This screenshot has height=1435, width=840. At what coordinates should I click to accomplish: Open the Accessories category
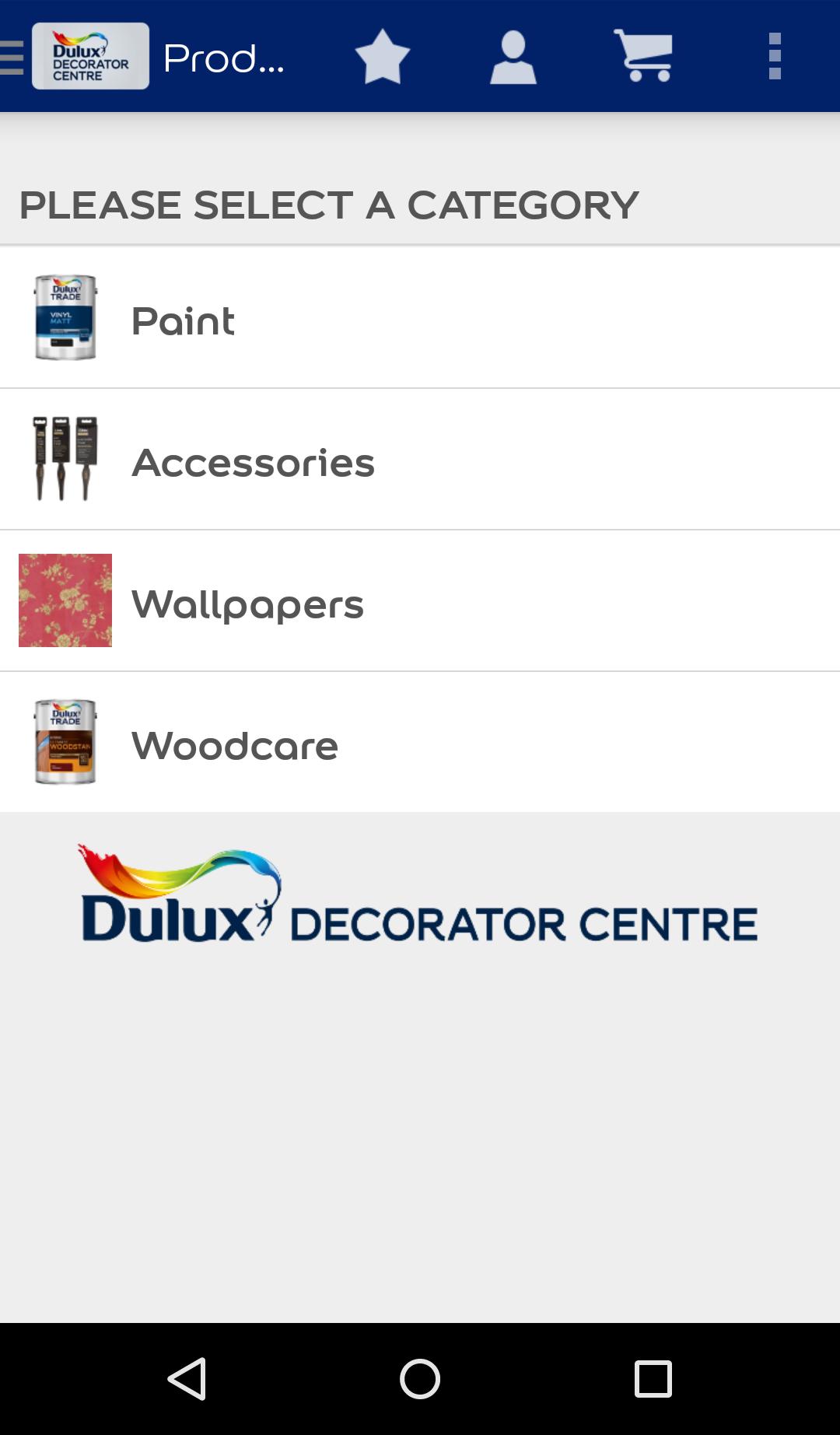[x=420, y=460]
